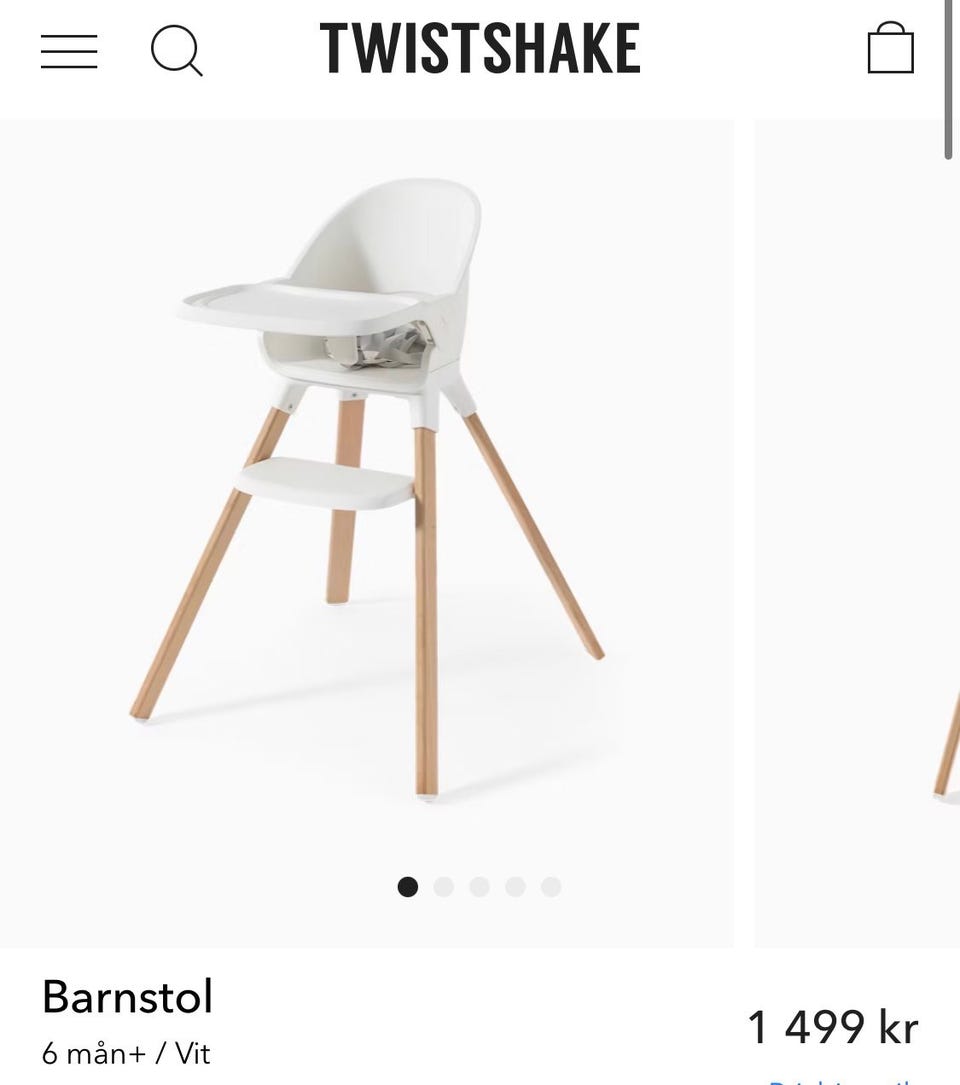Jump to the third gallery image dot
Image resolution: width=960 pixels, height=1085 pixels.
point(479,887)
